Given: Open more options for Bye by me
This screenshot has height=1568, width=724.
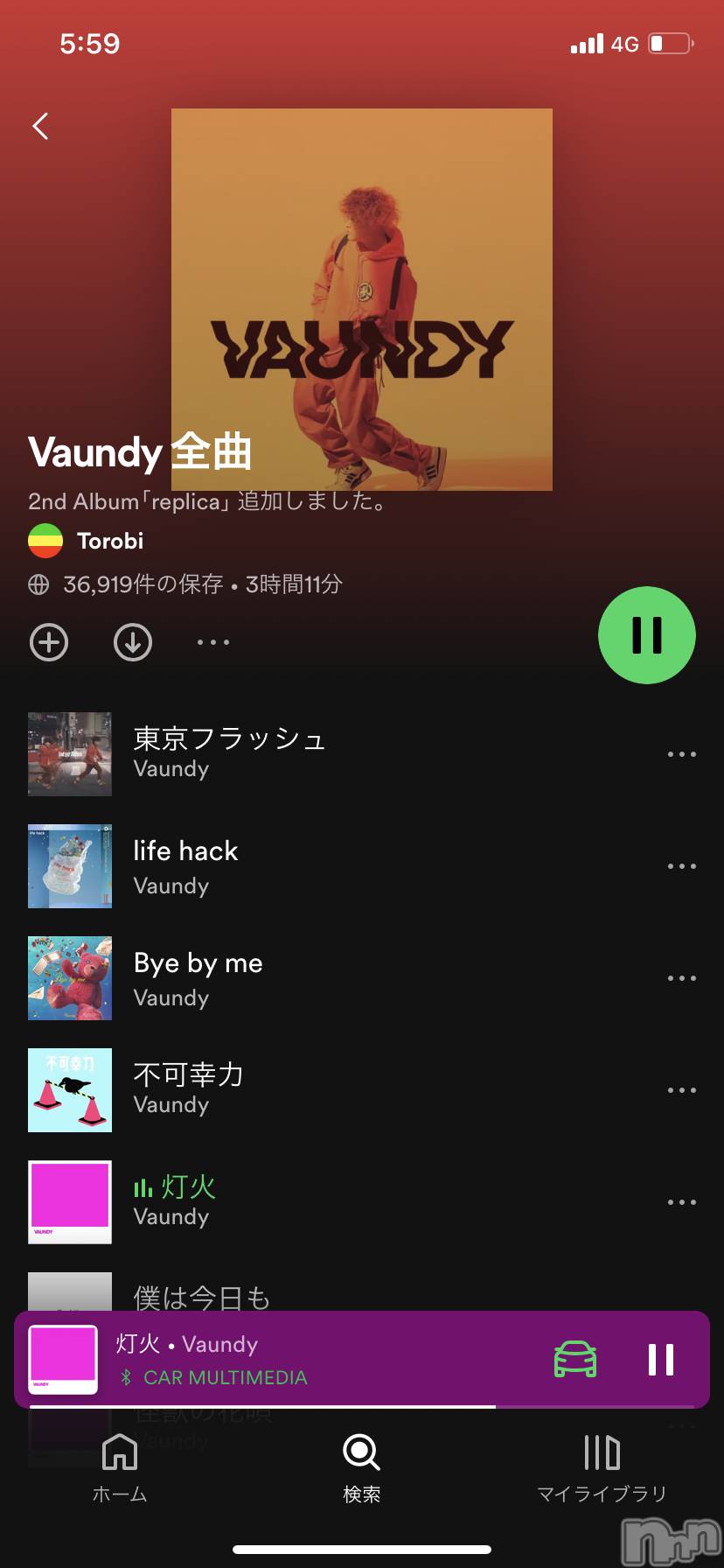Looking at the screenshot, I should pos(681,977).
